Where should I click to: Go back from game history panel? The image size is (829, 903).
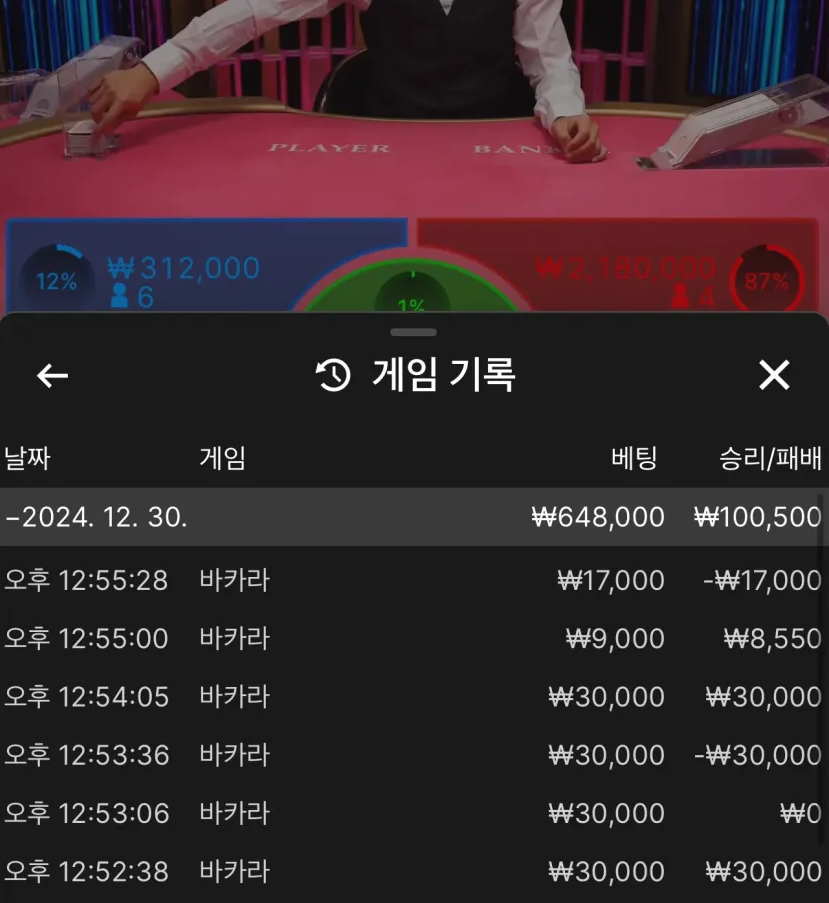(52, 376)
